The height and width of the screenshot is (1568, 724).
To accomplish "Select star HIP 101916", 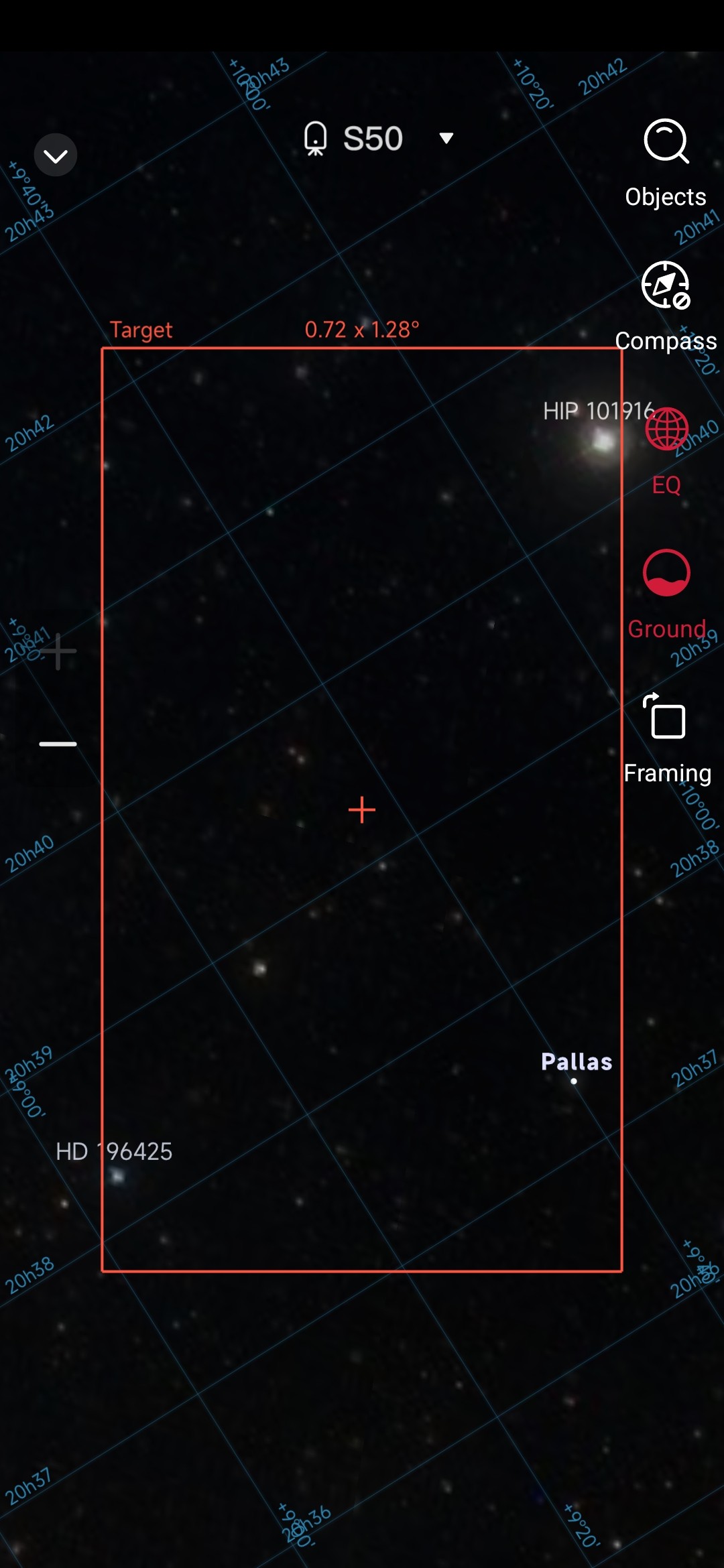I will point(603,440).
